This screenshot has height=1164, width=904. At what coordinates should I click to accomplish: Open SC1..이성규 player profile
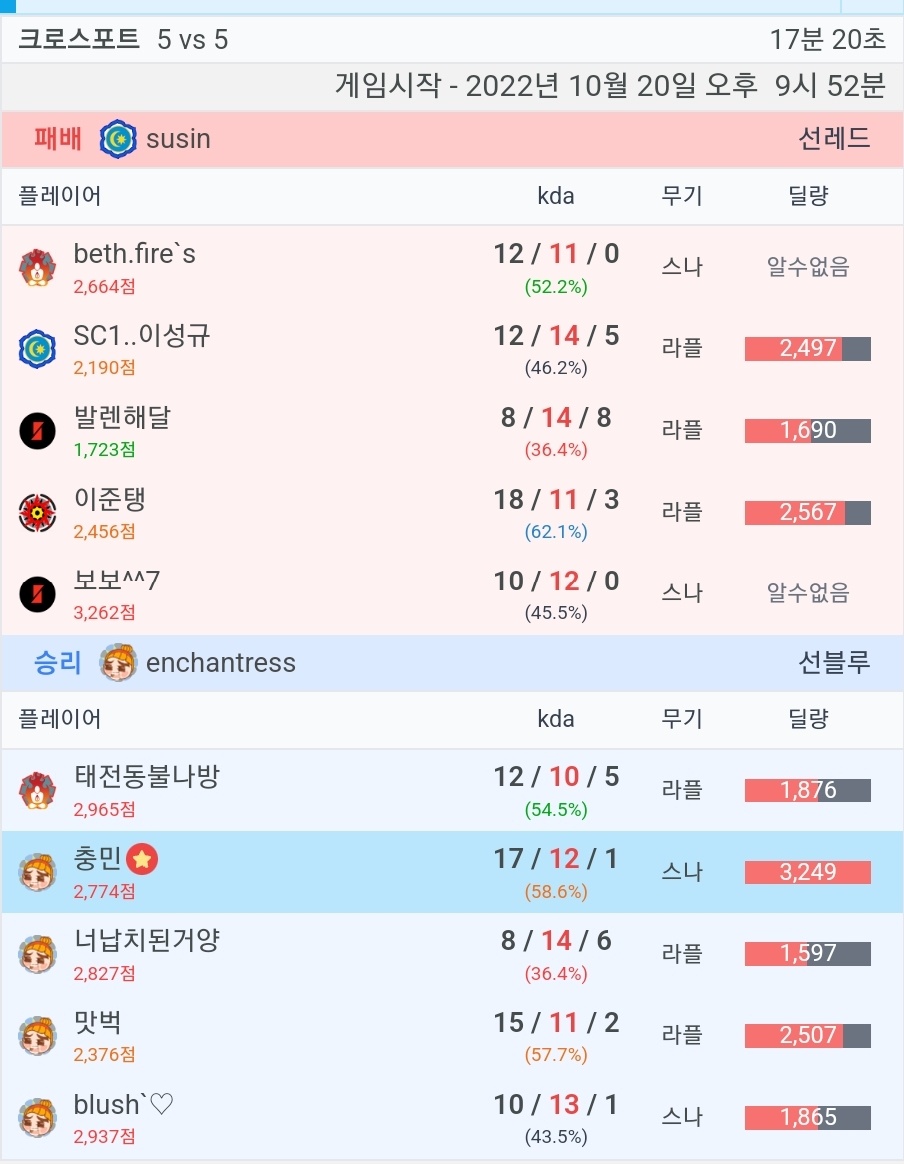tap(142, 336)
